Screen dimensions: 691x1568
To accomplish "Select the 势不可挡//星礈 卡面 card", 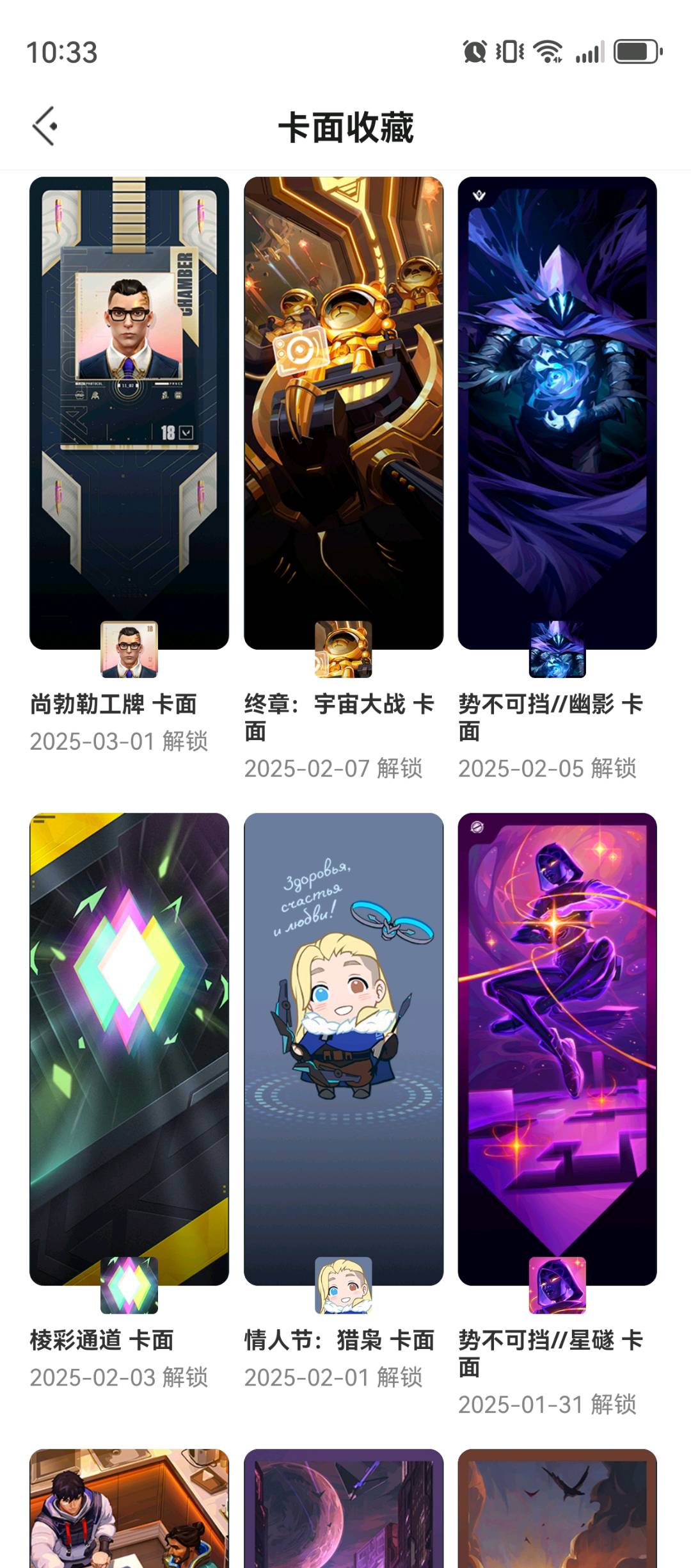I will pyautogui.click(x=557, y=1049).
